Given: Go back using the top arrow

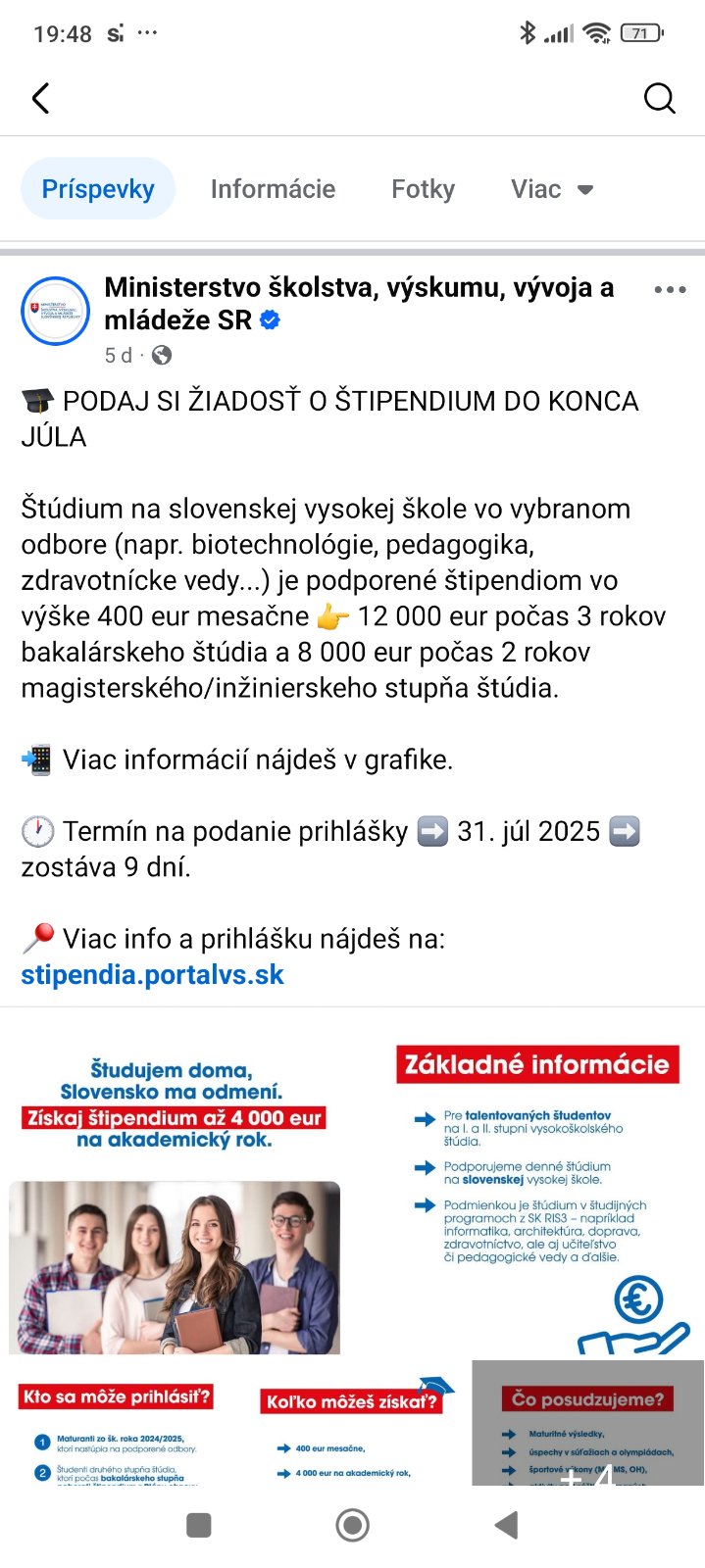Looking at the screenshot, I should point(41,98).
